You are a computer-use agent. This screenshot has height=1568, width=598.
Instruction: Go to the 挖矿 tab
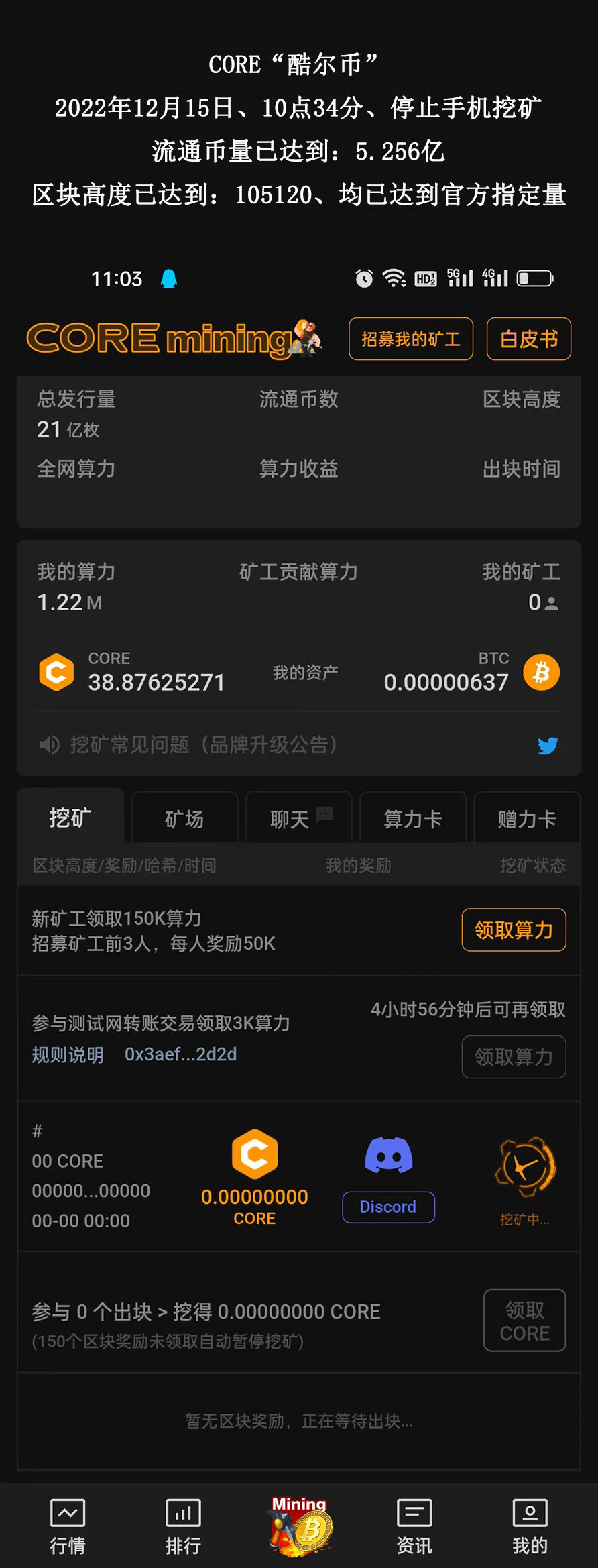(x=70, y=818)
